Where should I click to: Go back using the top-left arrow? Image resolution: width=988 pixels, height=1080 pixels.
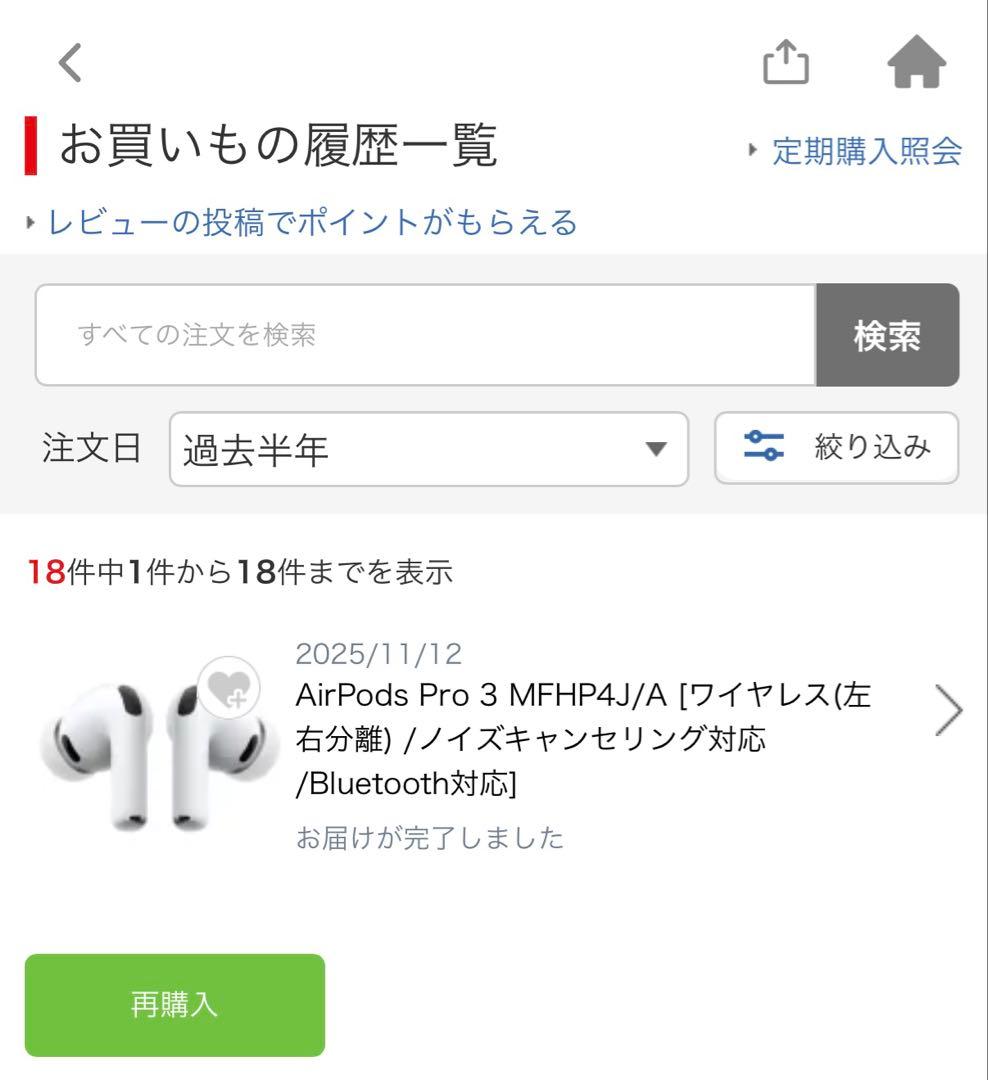click(x=70, y=64)
